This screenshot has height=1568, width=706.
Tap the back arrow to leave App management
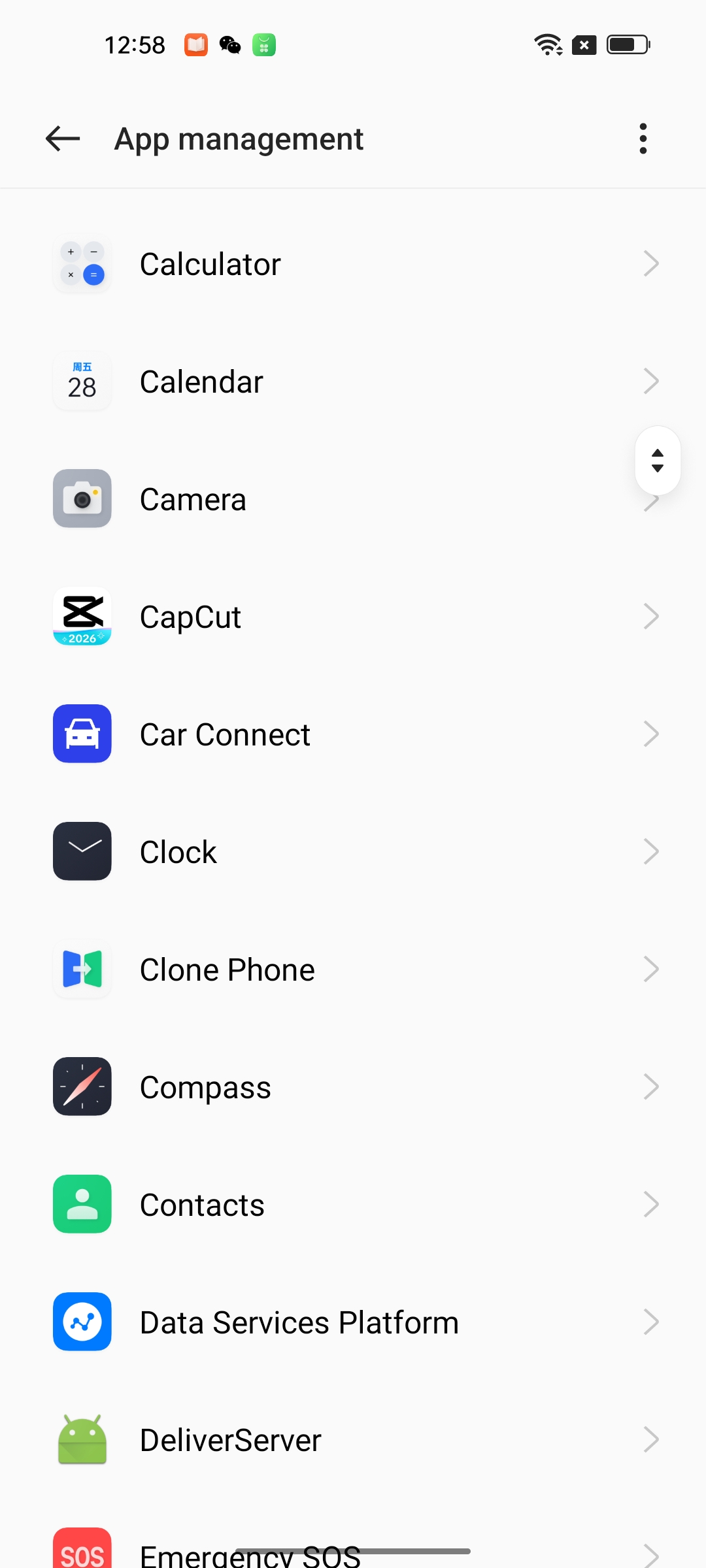pyautogui.click(x=62, y=139)
